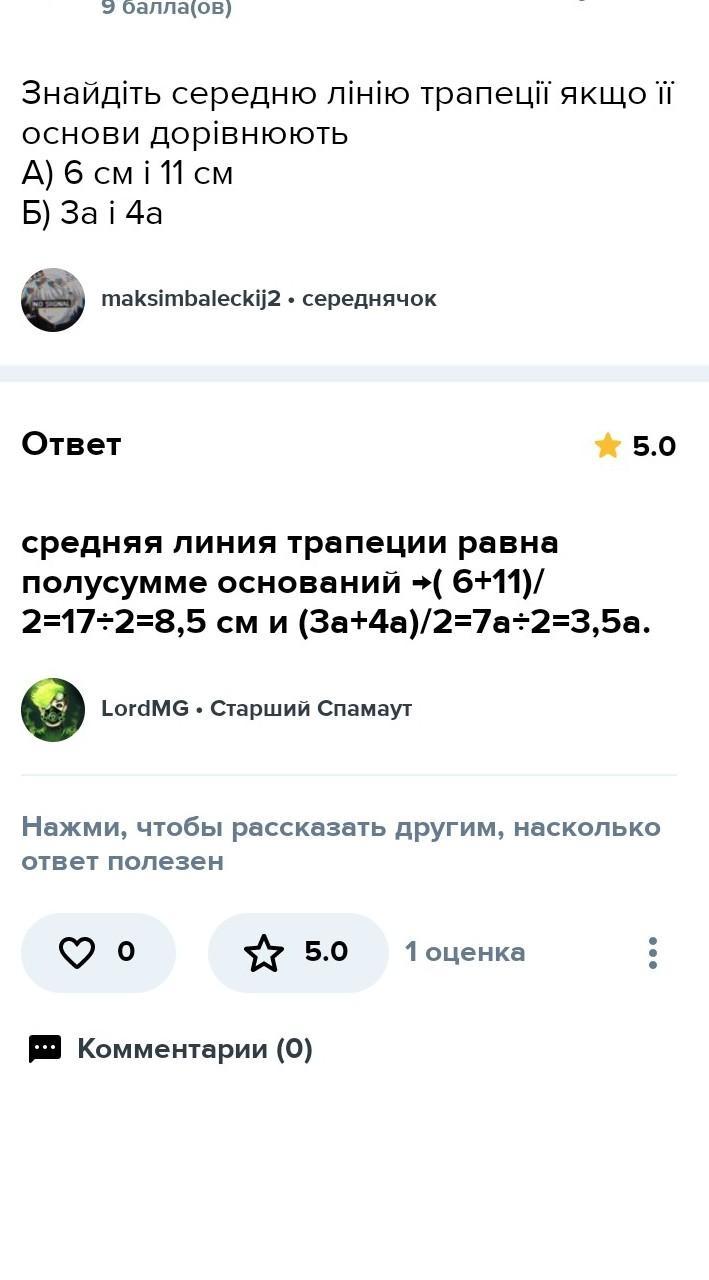View LordMG's profile
The width and height of the screenshot is (709, 1280).
click(145, 709)
